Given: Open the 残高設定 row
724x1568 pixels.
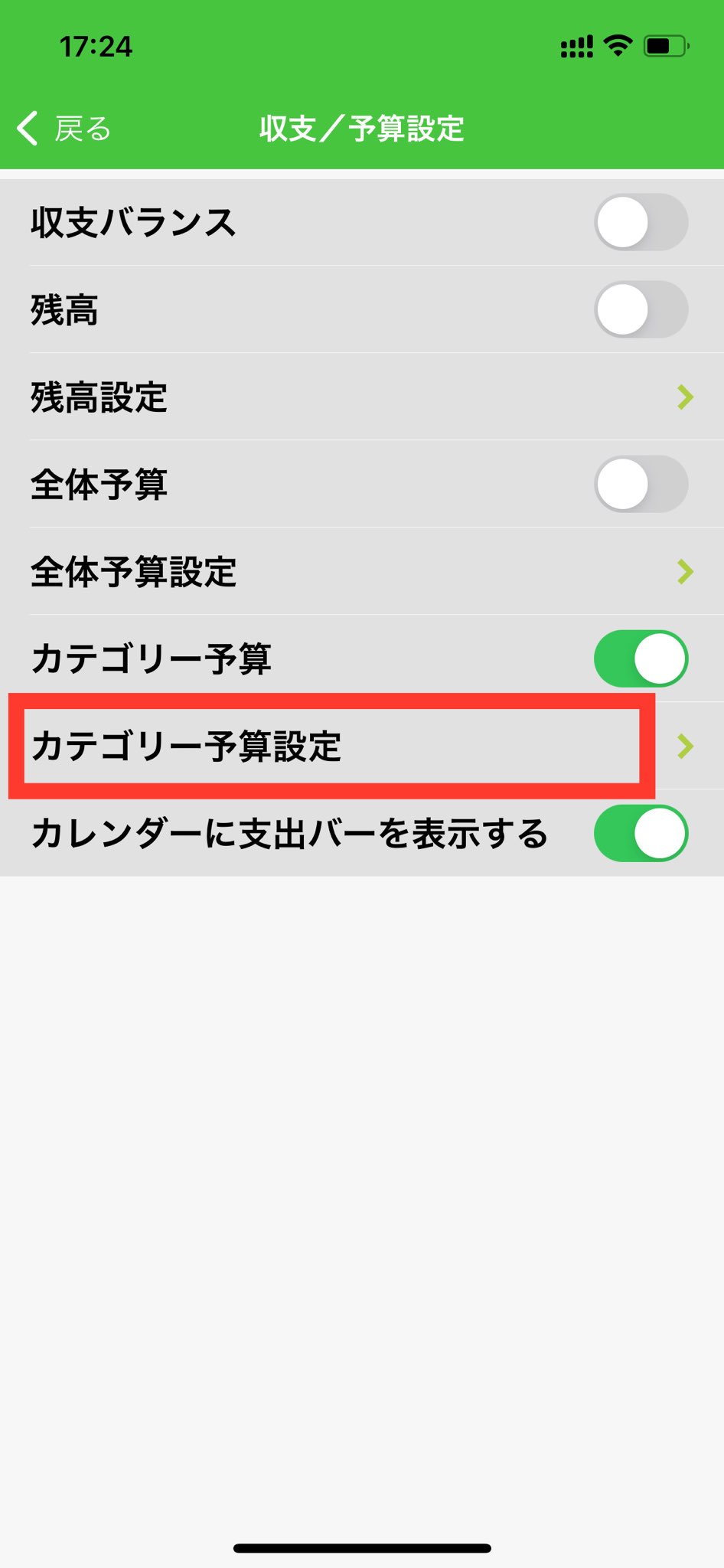Looking at the screenshot, I should 361,397.
